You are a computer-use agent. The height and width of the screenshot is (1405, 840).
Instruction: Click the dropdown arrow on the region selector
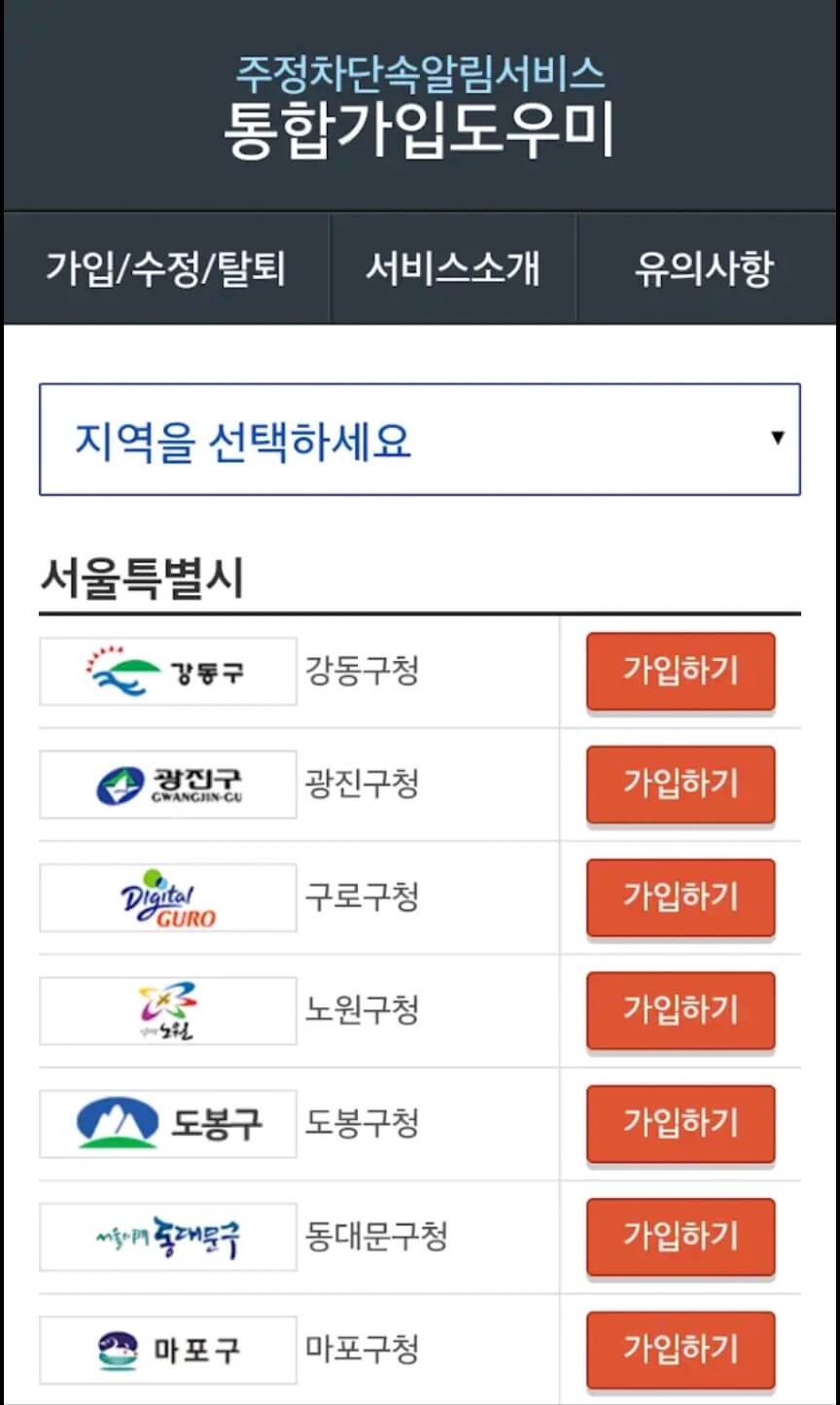tap(778, 439)
